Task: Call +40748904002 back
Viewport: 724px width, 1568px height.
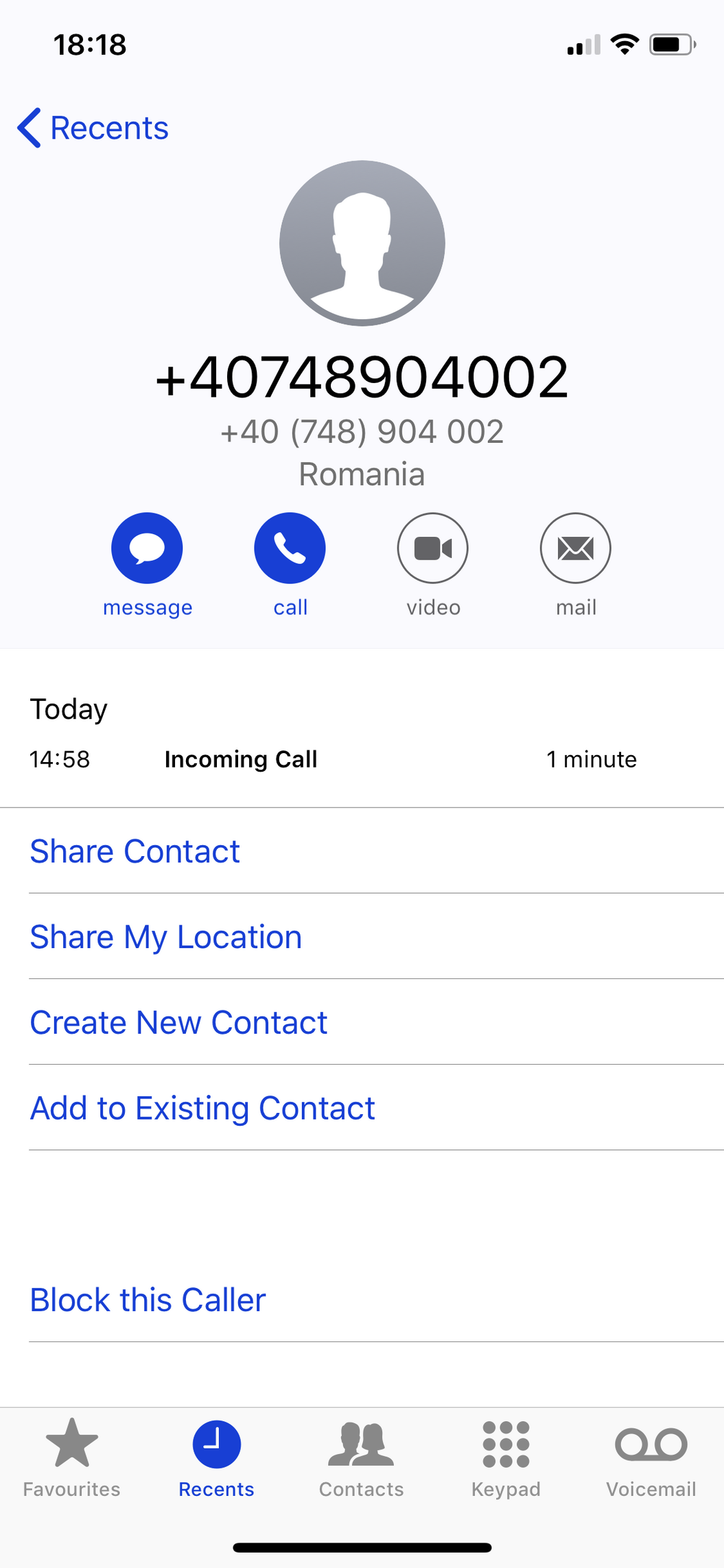Action: pyautogui.click(x=290, y=548)
